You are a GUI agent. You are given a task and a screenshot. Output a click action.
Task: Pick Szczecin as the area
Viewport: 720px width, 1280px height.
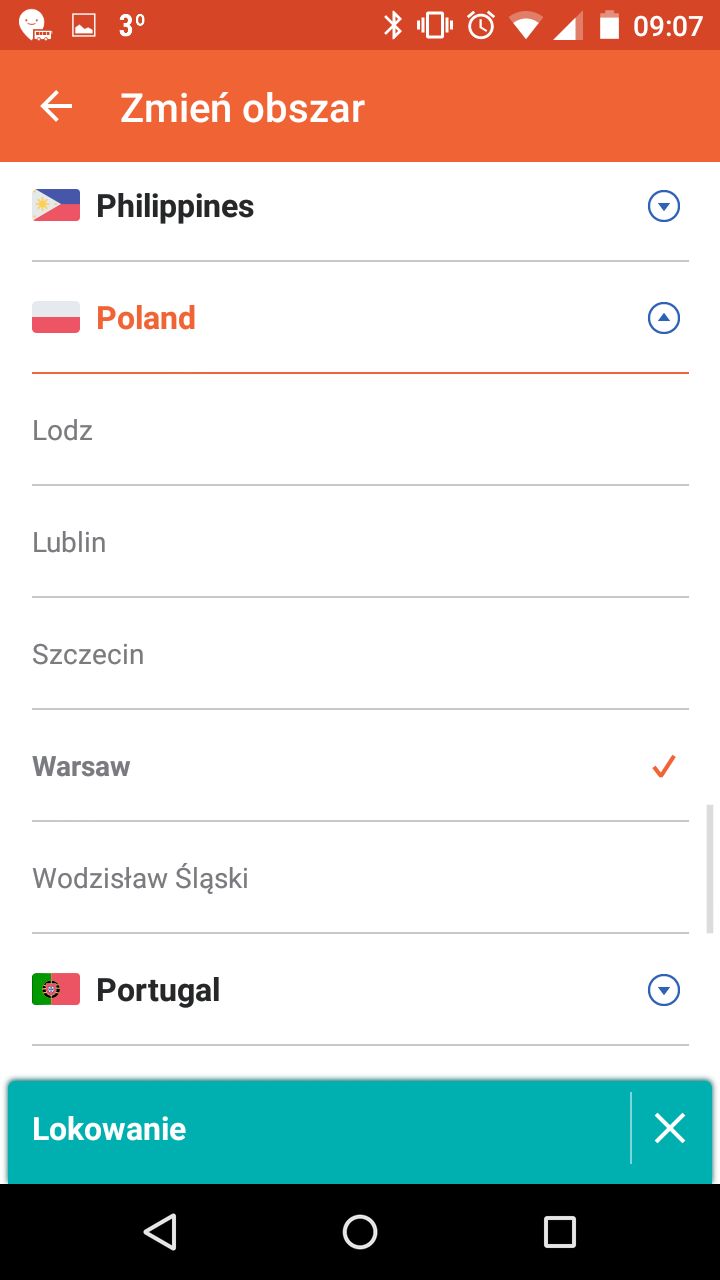point(360,654)
